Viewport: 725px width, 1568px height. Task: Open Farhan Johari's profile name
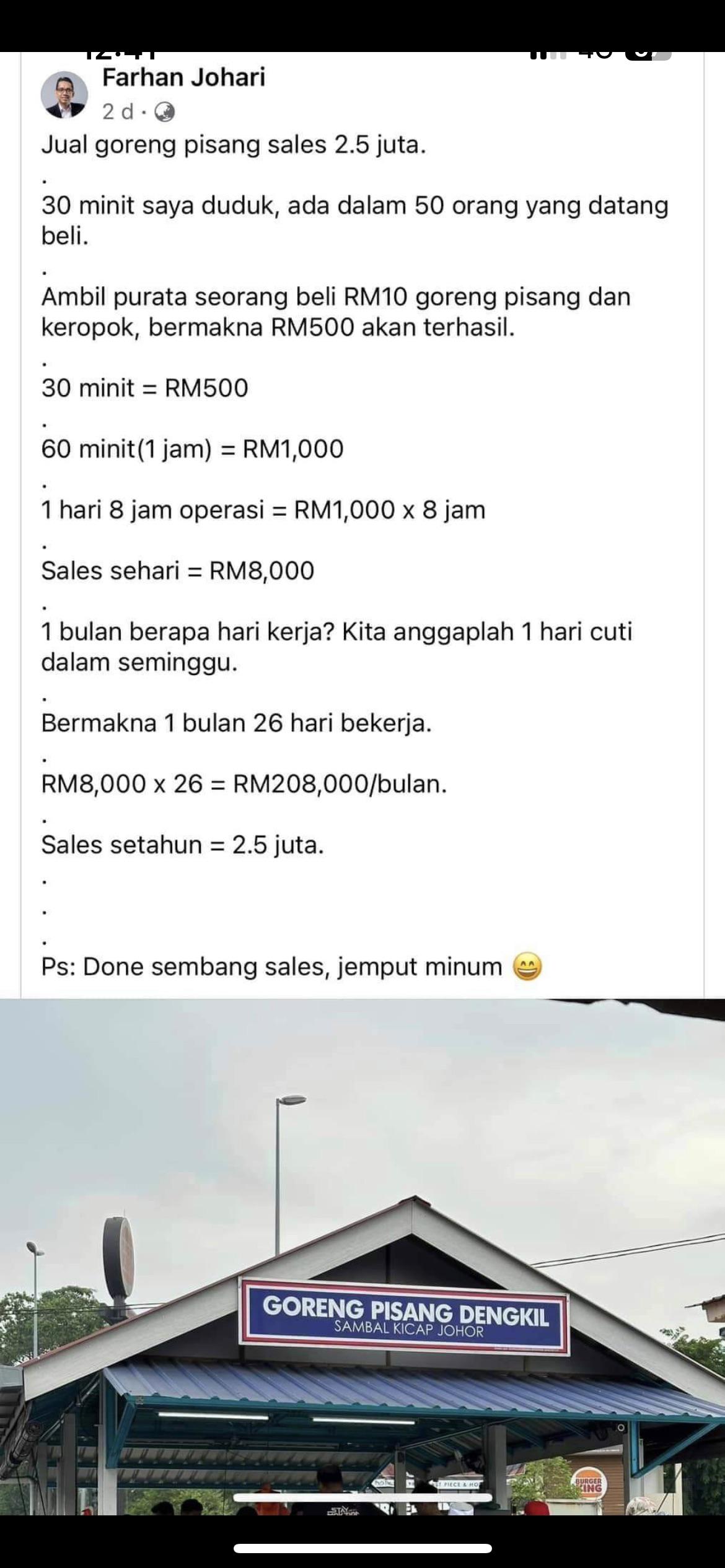183,78
